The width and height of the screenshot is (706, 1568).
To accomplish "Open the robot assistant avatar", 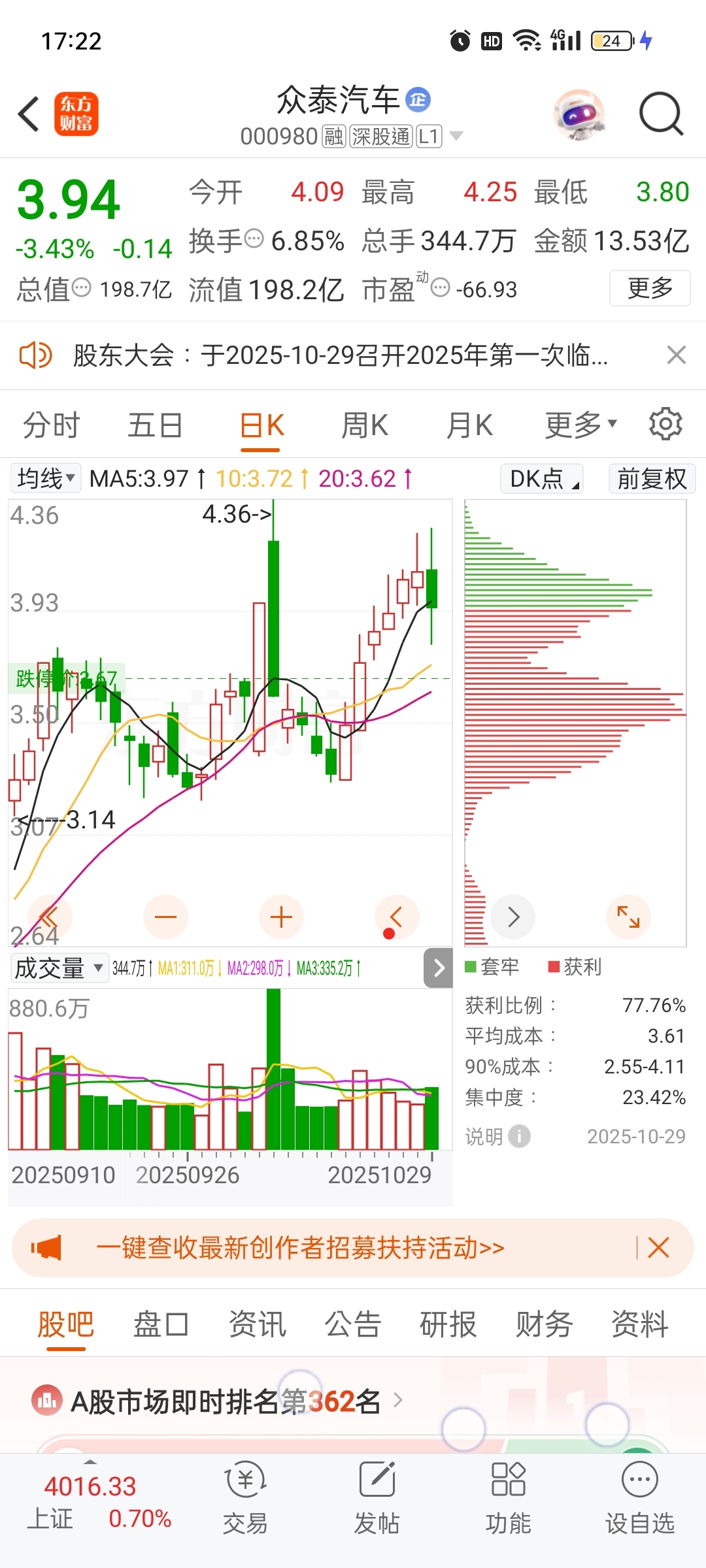I will [579, 114].
